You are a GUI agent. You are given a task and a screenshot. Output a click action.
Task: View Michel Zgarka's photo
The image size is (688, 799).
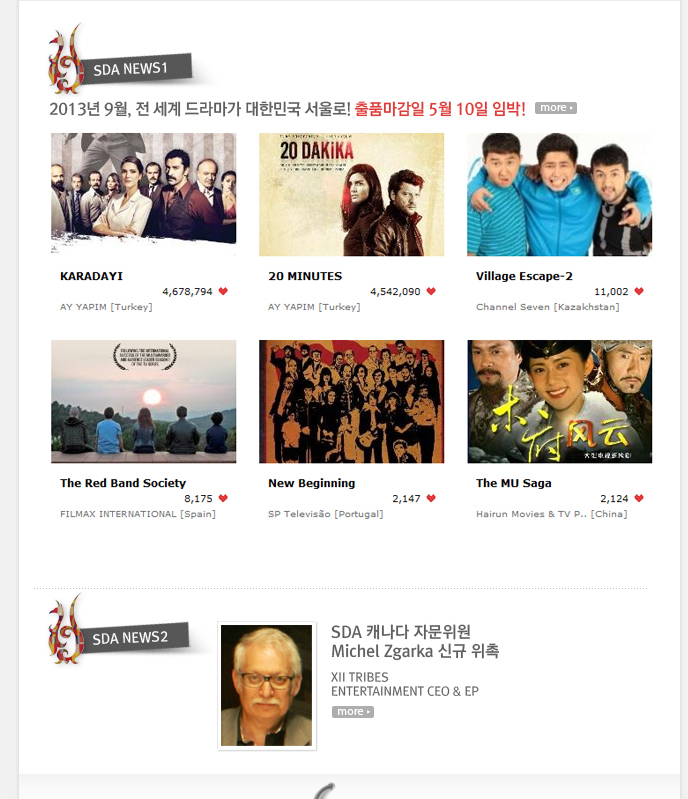click(x=266, y=685)
